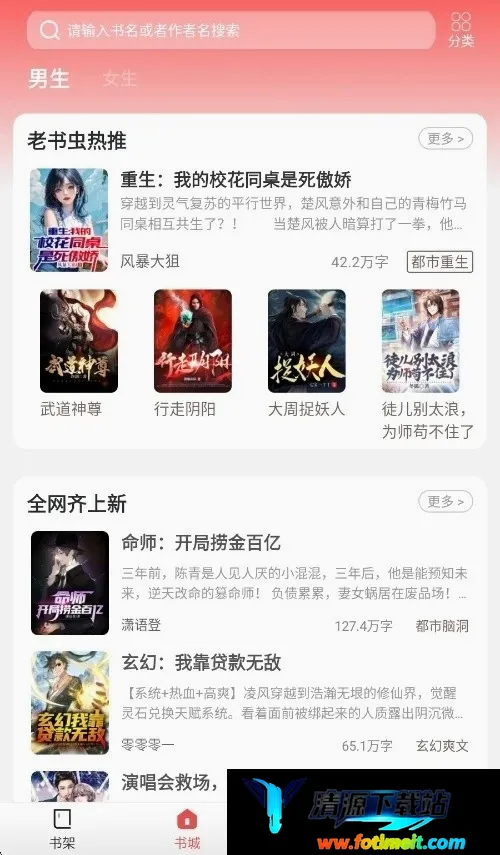This screenshot has width=500, height=855.
Task: Open the book search field
Action: [231, 30]
